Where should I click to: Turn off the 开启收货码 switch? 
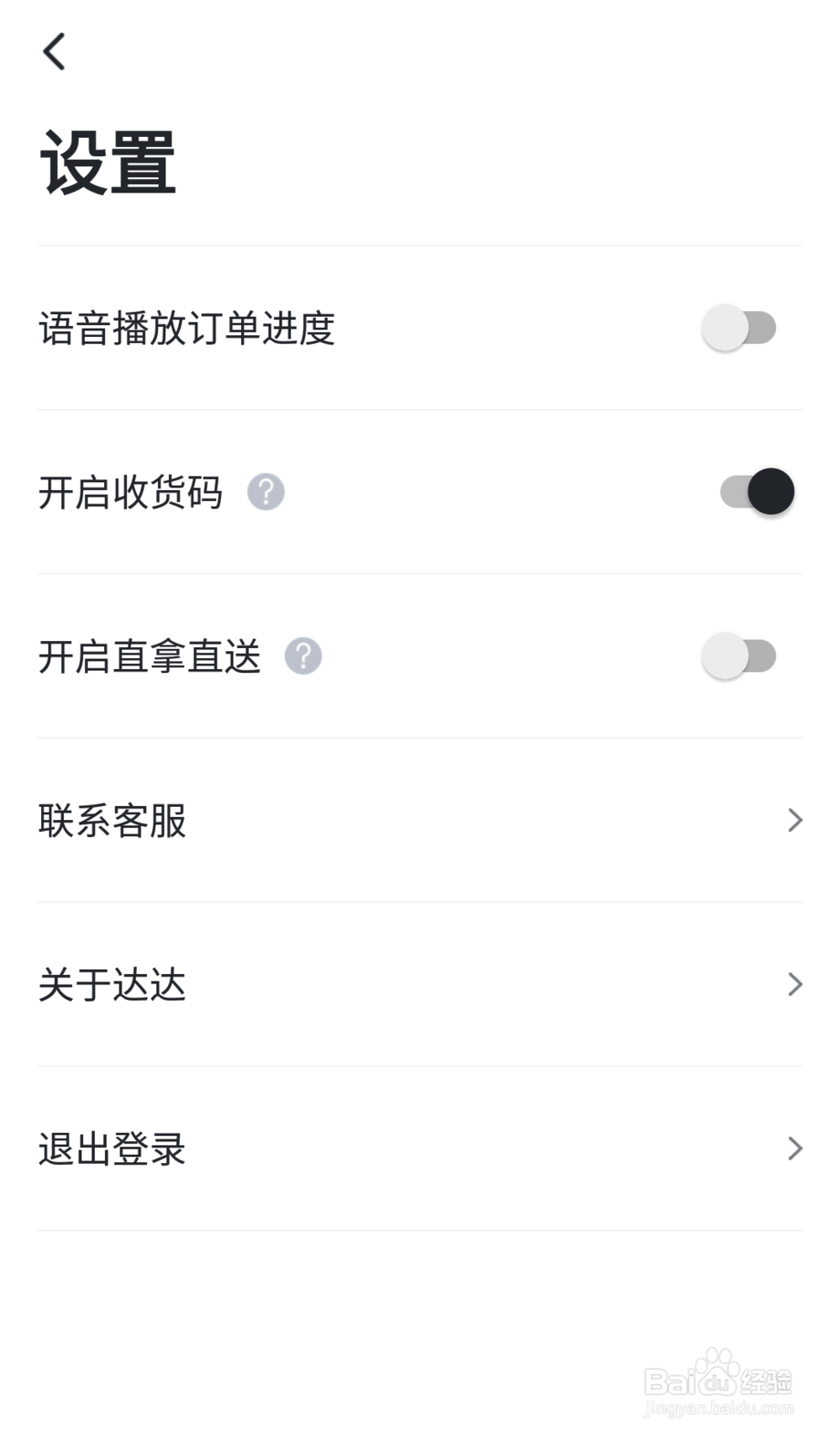tap(757, 492)
